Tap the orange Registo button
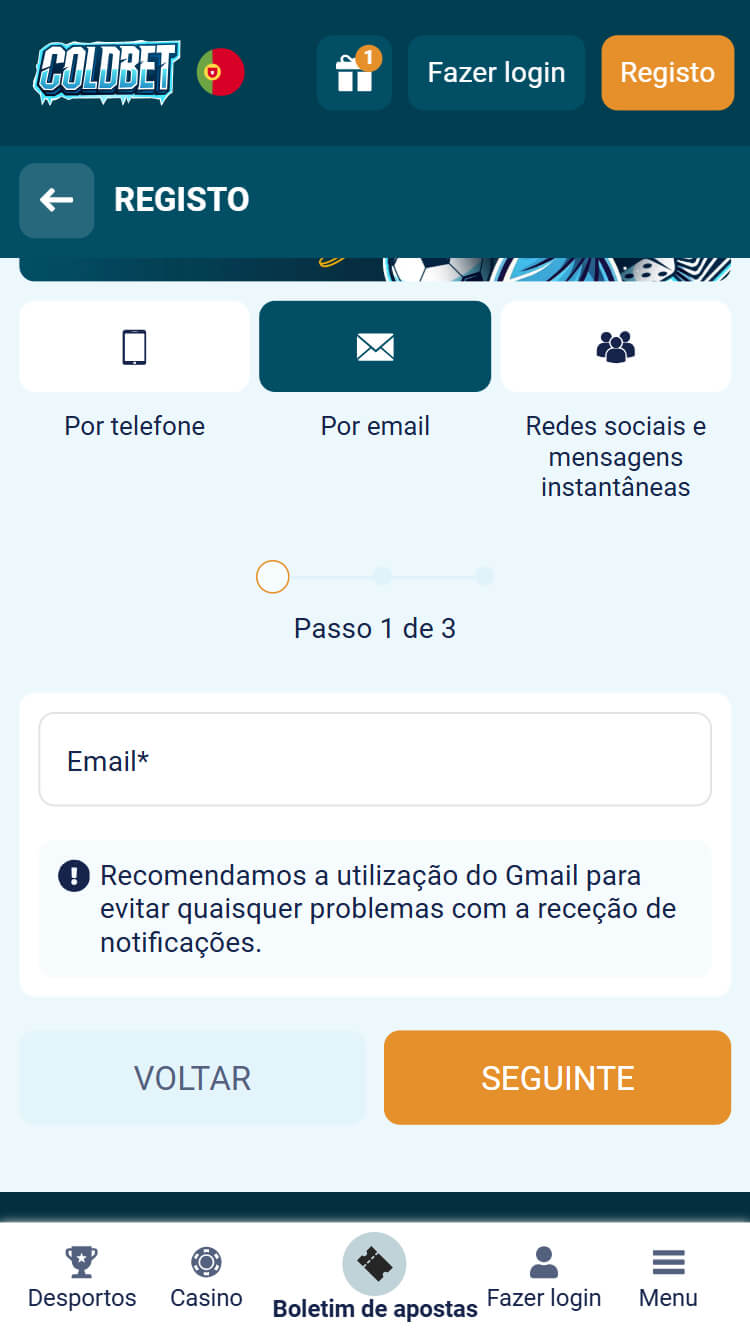 tap(667, 72)
